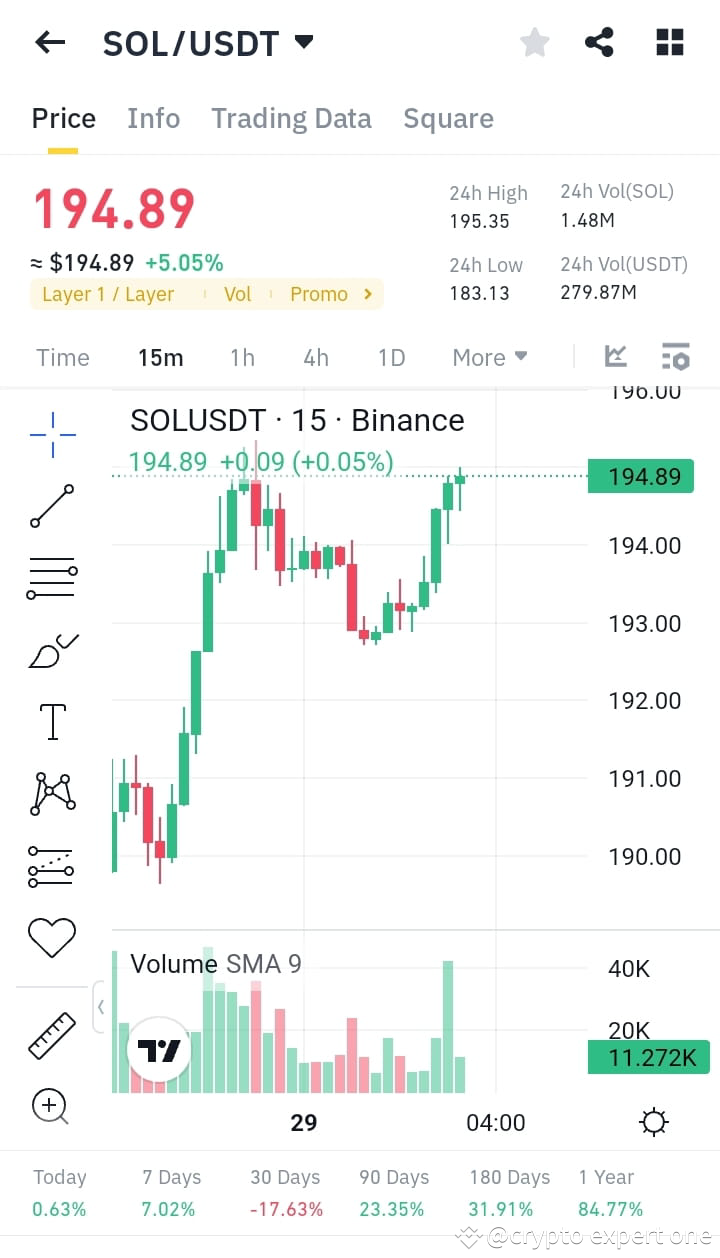Activate the zoom-in magnifier tool
This screenshot has width=720, height=1258.
[51, 1106]
